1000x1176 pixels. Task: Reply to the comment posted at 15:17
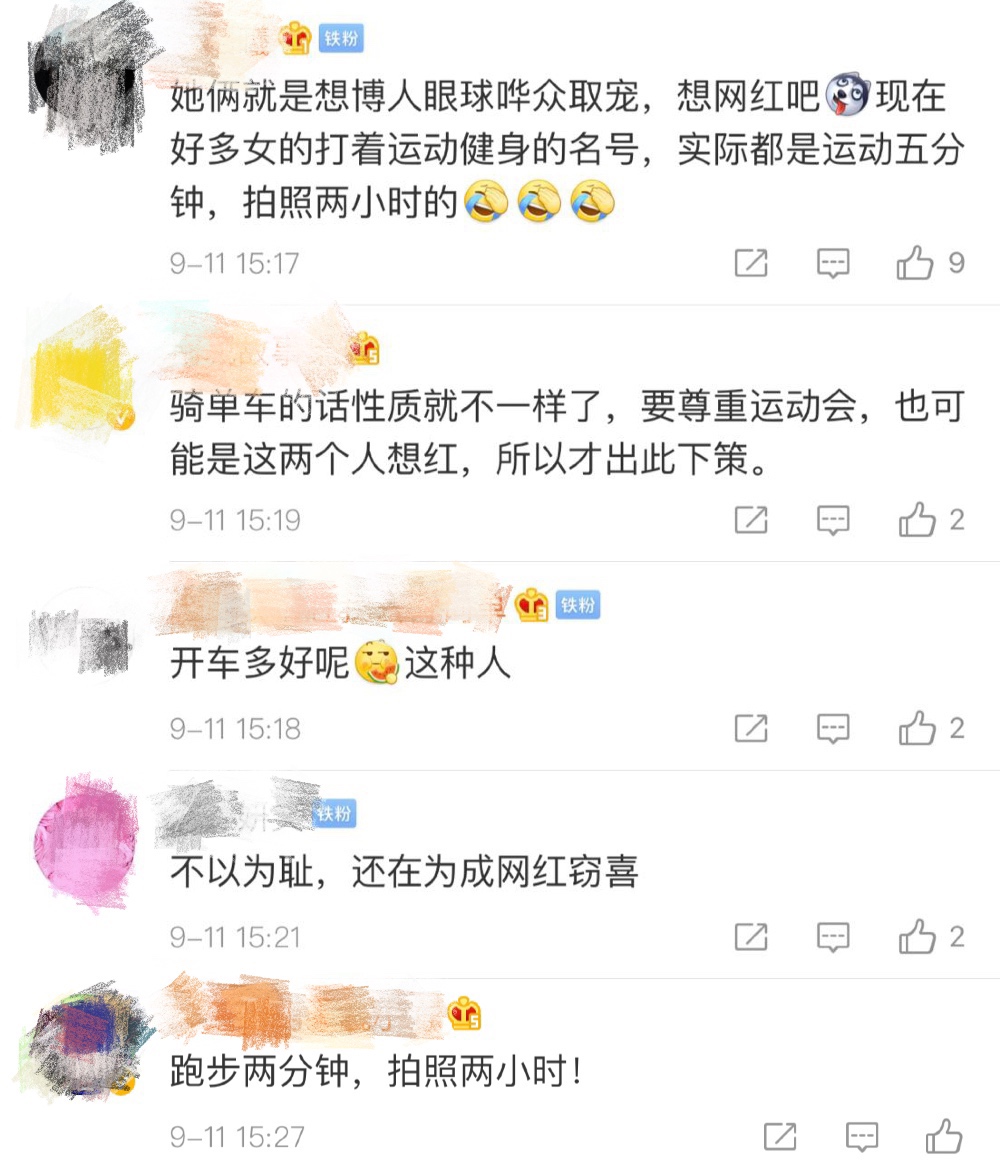(833, 264)
